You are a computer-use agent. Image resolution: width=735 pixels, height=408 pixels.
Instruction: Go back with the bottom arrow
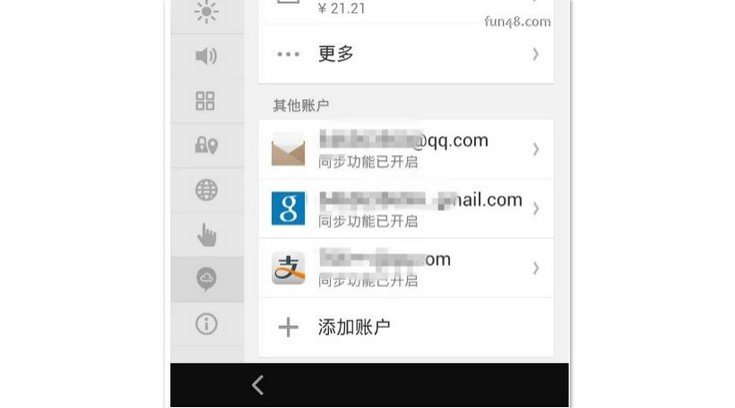click(x=258, y=384)
